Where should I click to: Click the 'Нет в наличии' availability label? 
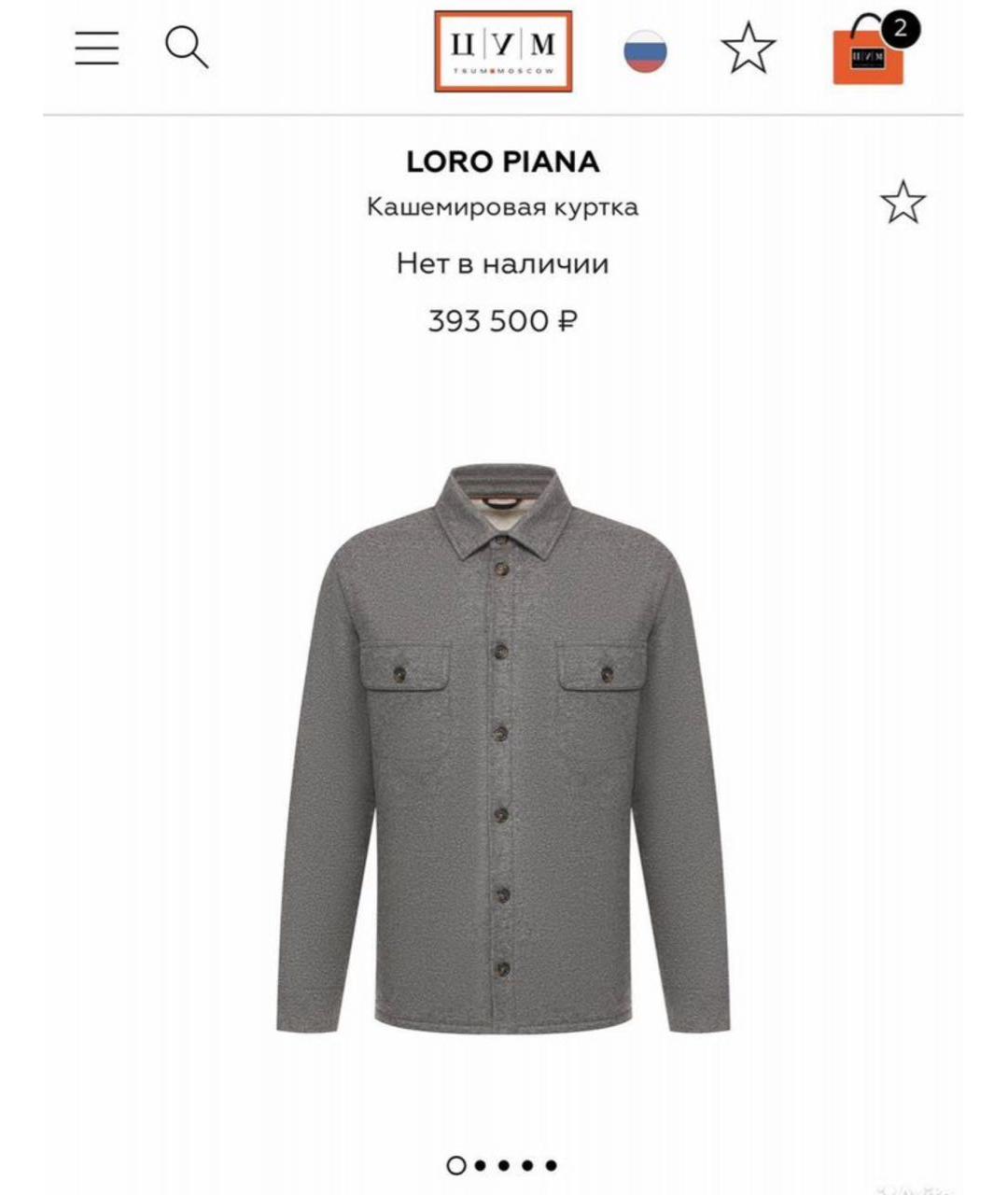[503, 263]
